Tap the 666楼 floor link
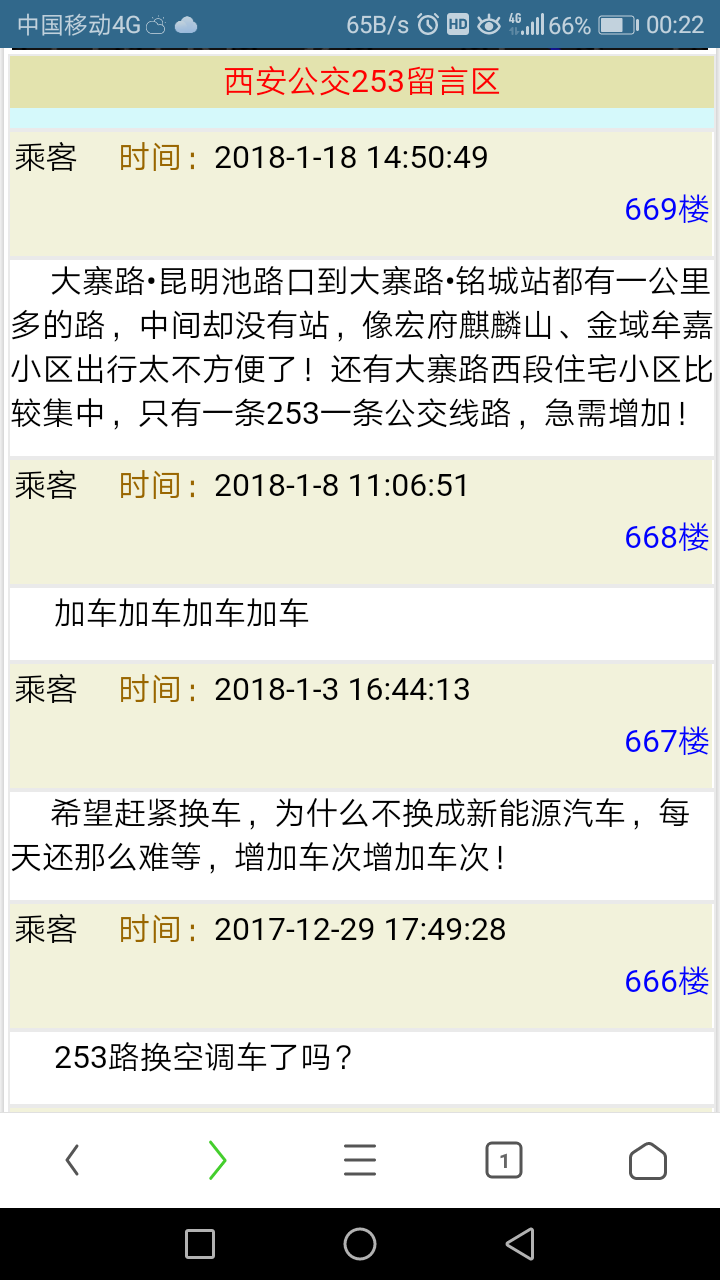Screen dimensions: 720x1280 coord(666,981)
